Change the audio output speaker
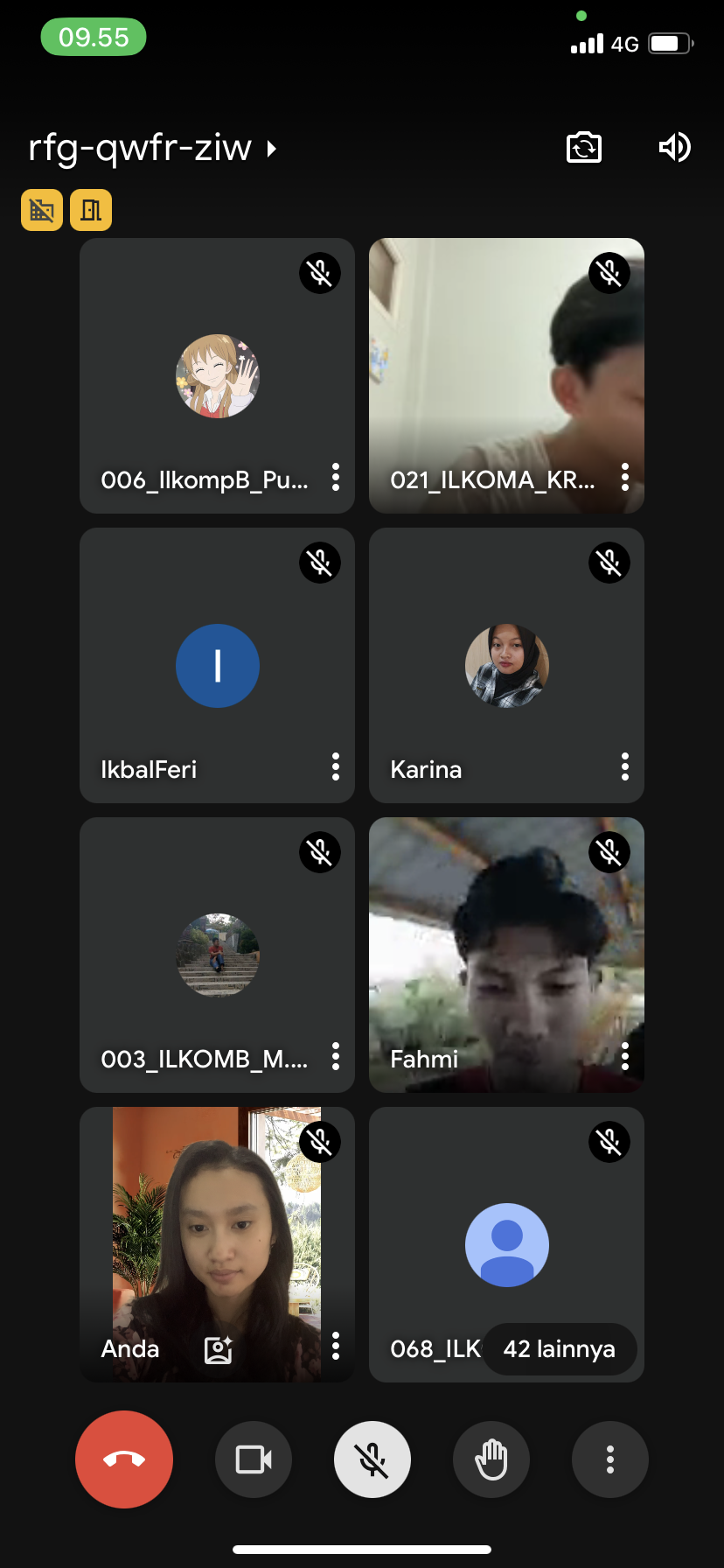The image size is (724, 1568). pyautogui.click(x=674, y=147)
